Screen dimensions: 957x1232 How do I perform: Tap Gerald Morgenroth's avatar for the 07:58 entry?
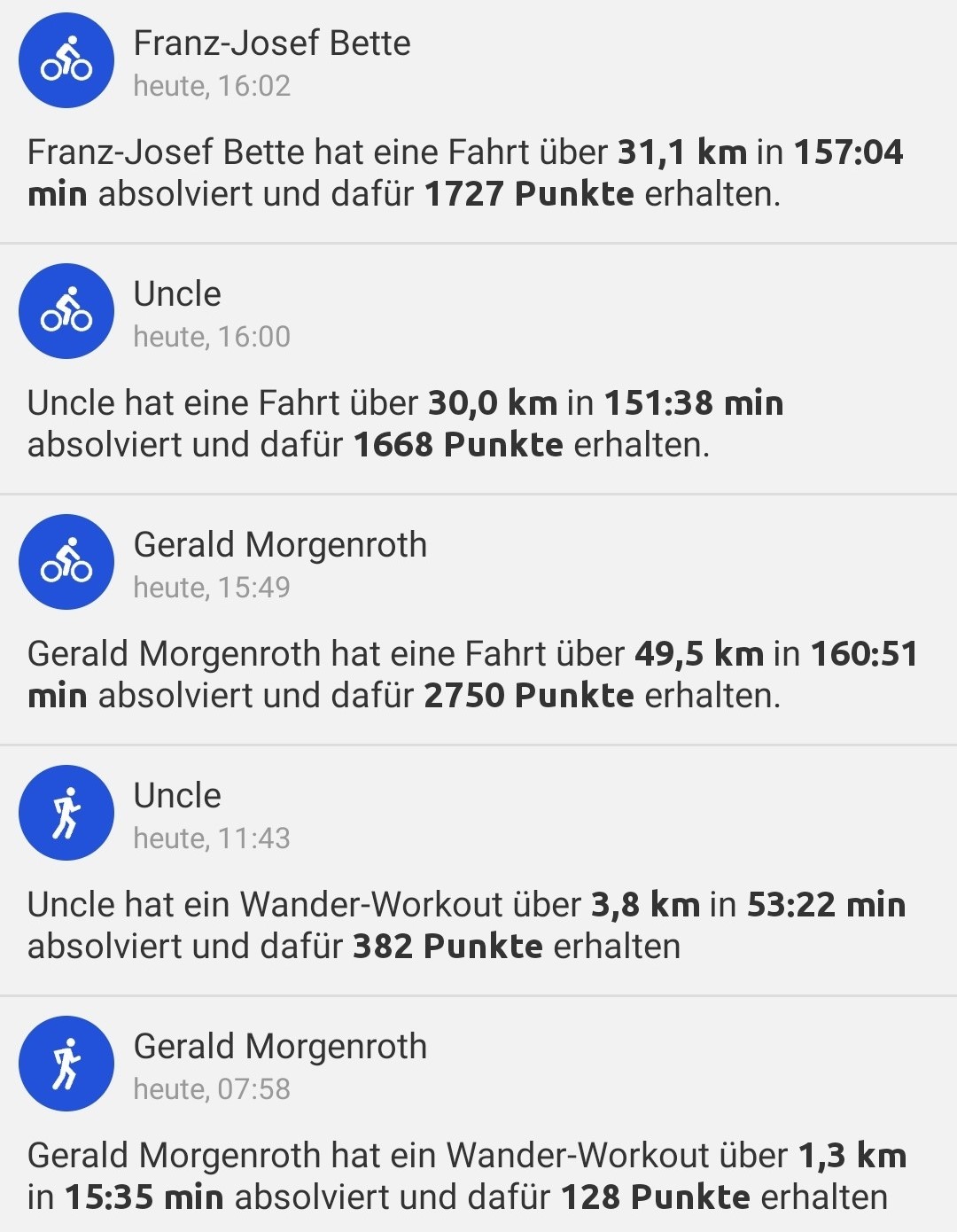(x=66, y=1062)
